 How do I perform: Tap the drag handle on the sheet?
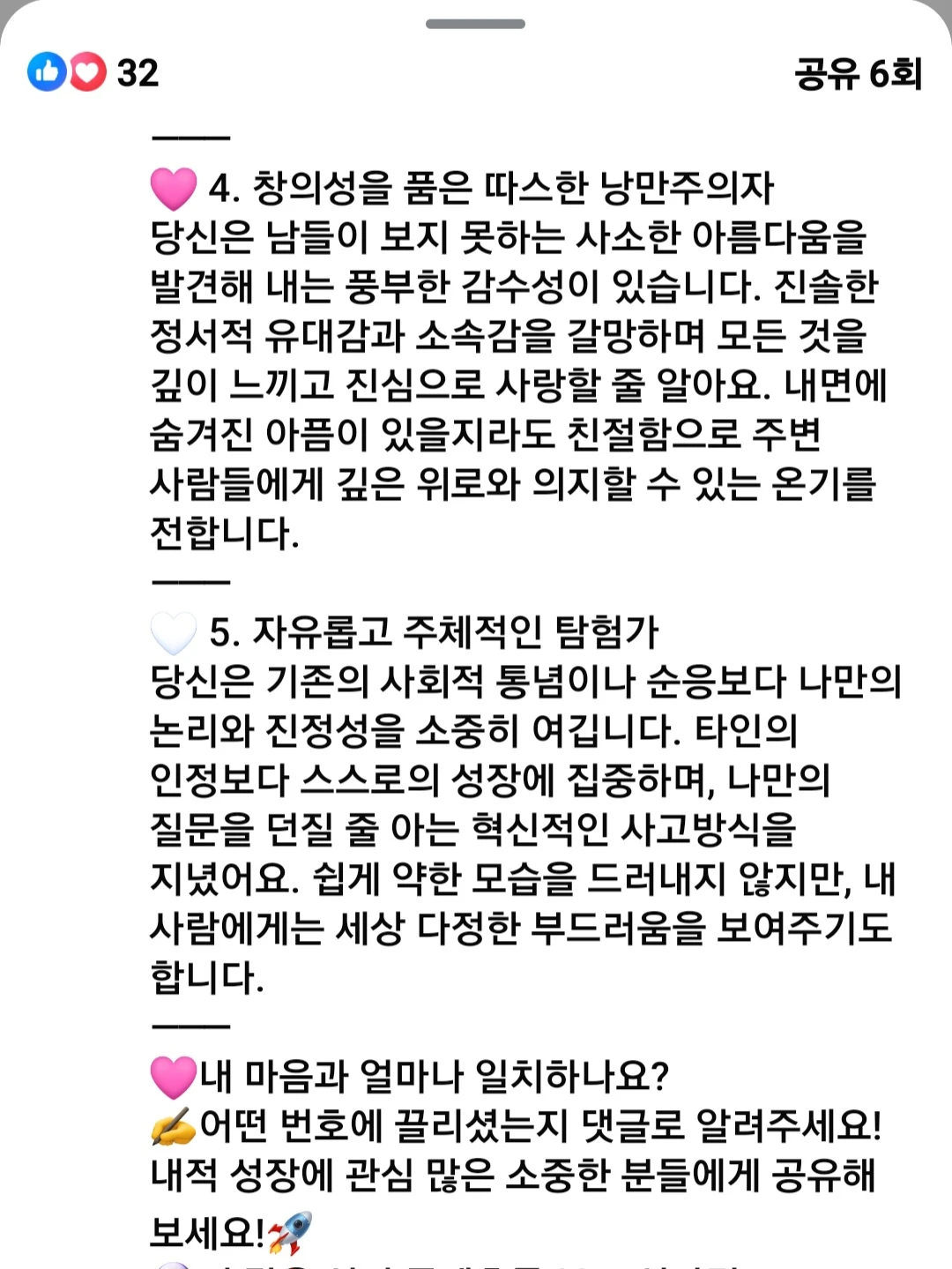pos(475,24)
